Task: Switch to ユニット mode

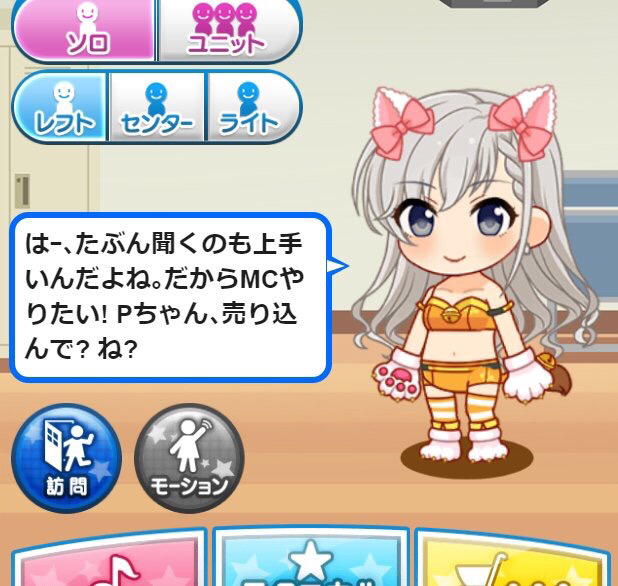Action: (226, 28)
